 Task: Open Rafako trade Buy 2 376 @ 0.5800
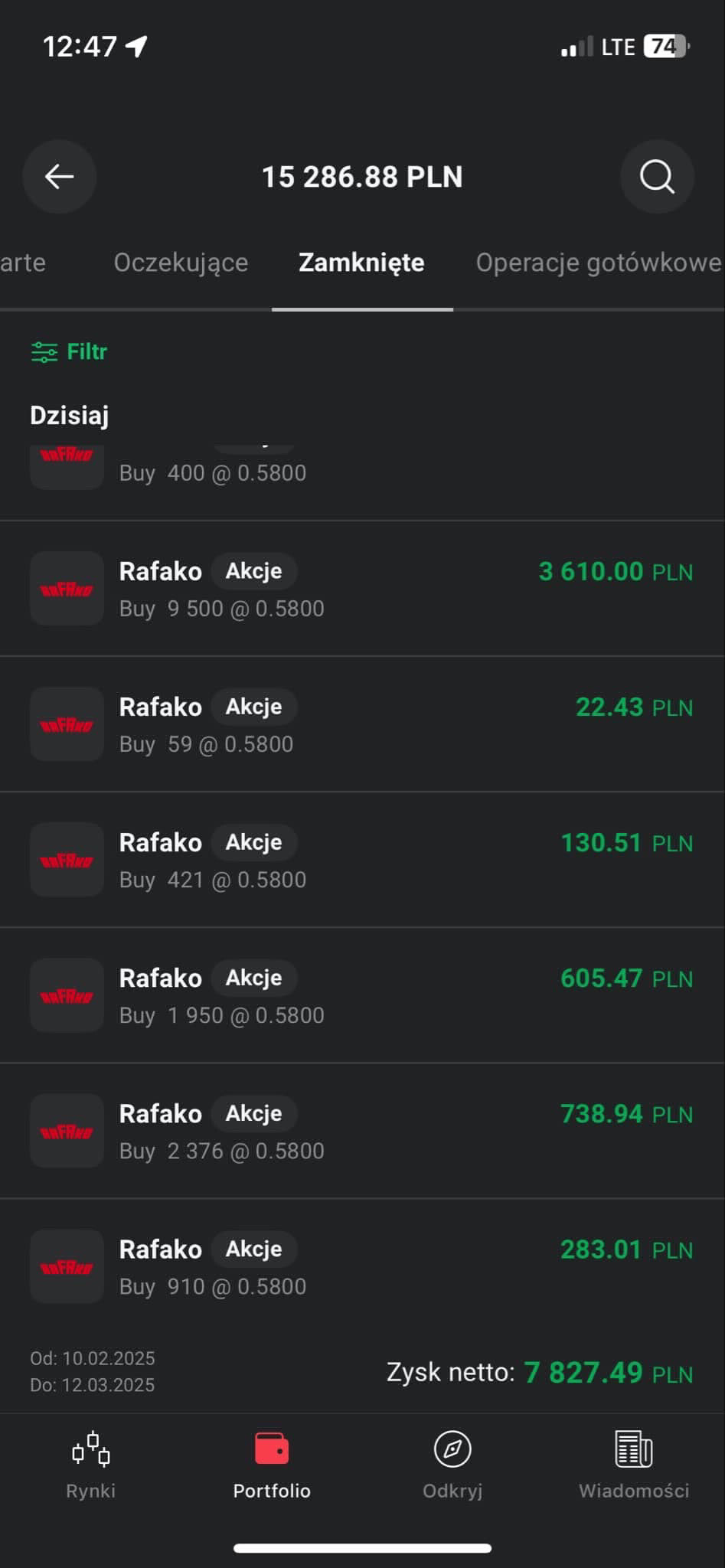[361, 1131]
